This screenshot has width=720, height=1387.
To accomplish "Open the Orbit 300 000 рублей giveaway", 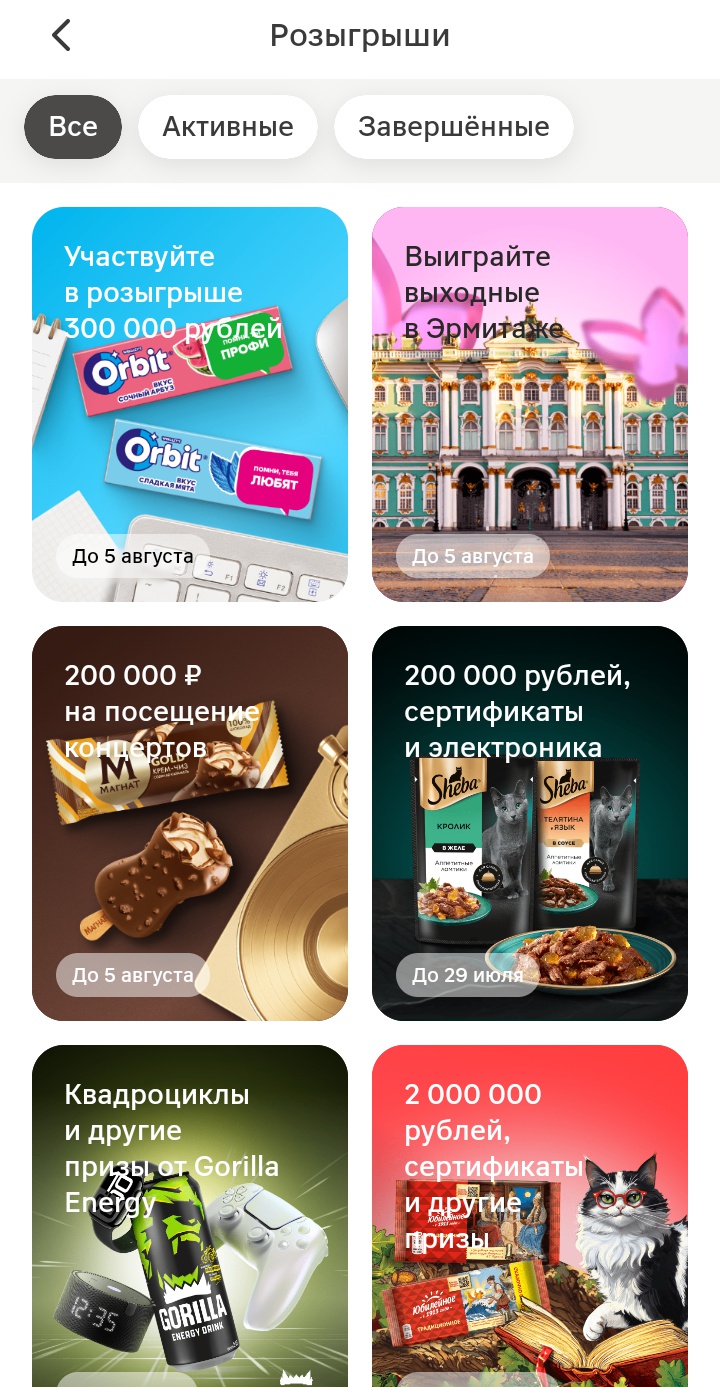I will click(x=190, y=404).
